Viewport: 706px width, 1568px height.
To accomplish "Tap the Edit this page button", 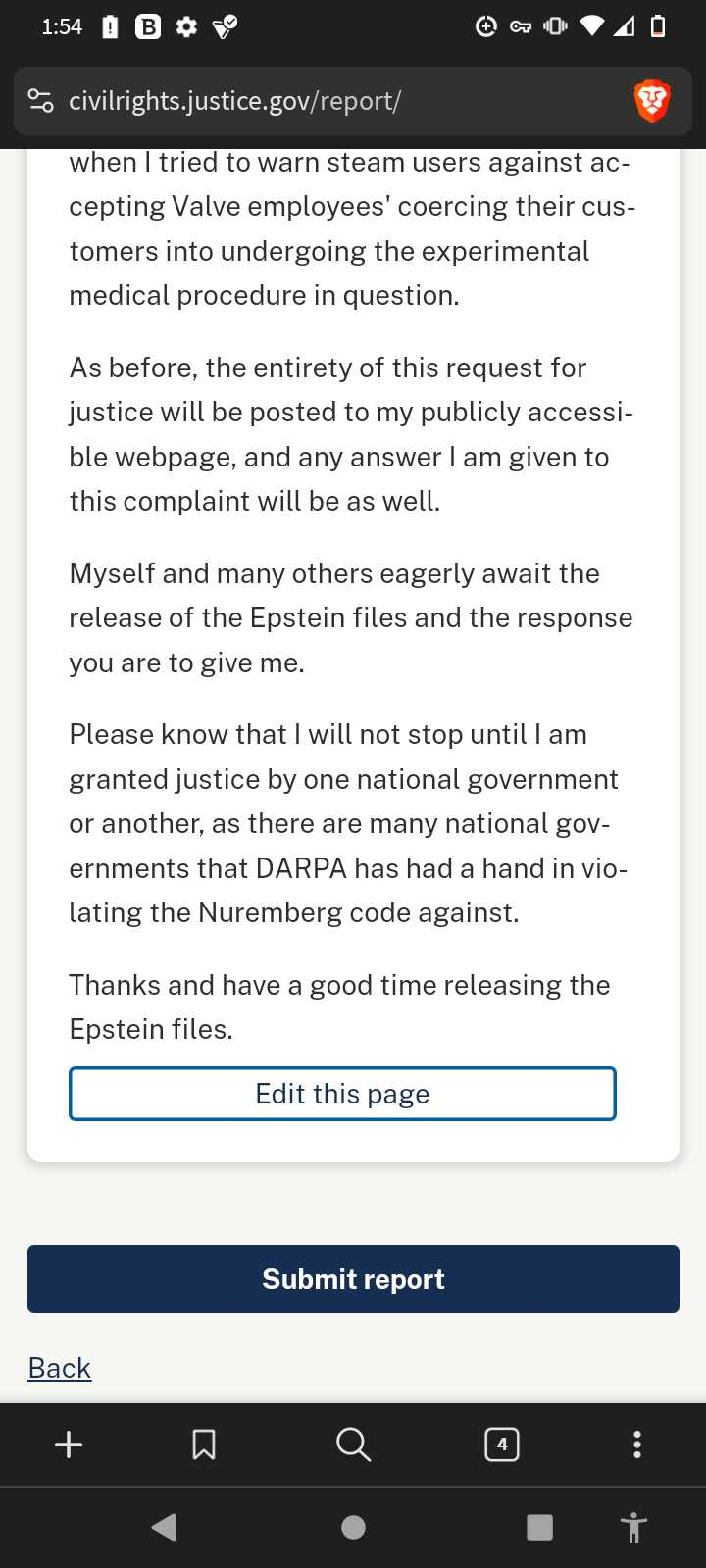I will (x=342, y=1094).
